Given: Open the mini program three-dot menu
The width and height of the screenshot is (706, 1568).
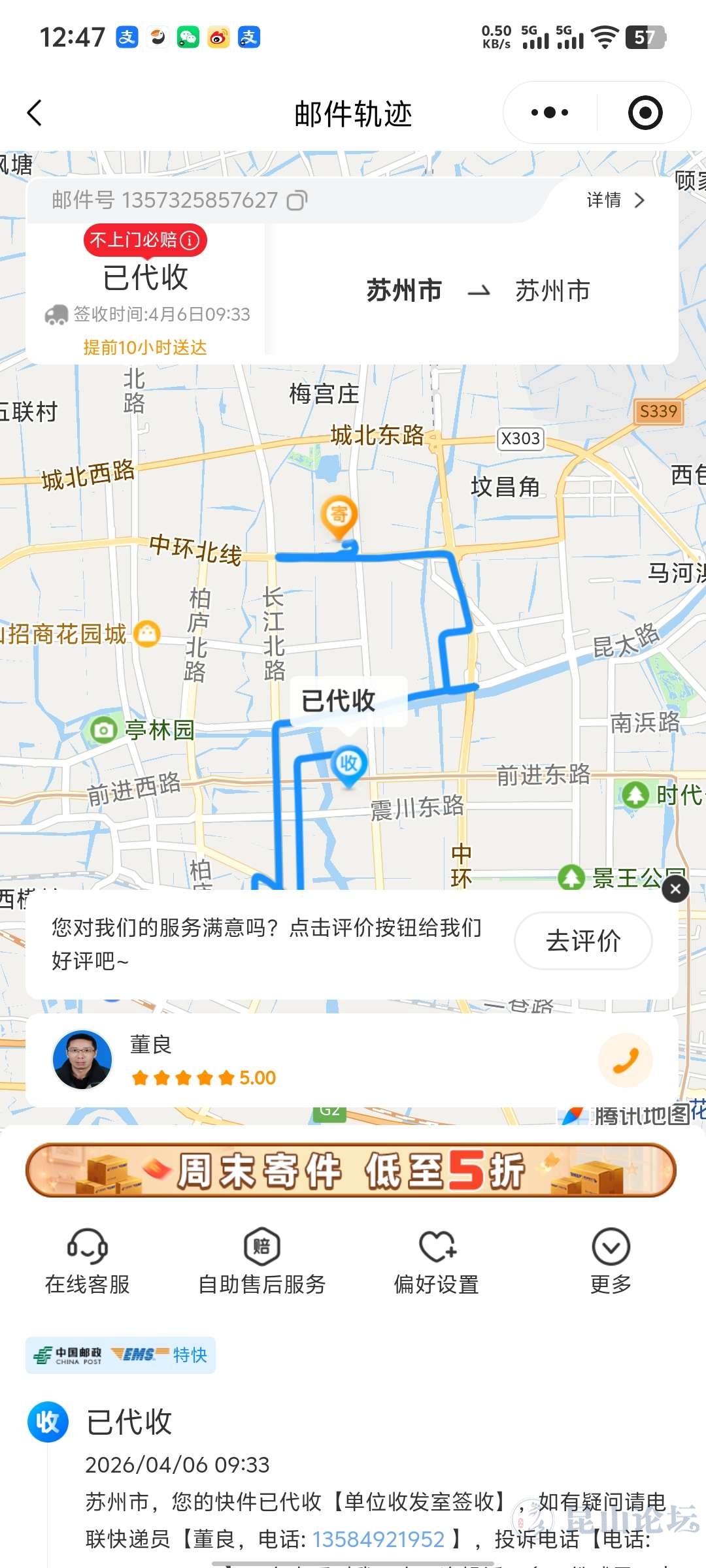Looking at the screenshot, I should [550, 113].
